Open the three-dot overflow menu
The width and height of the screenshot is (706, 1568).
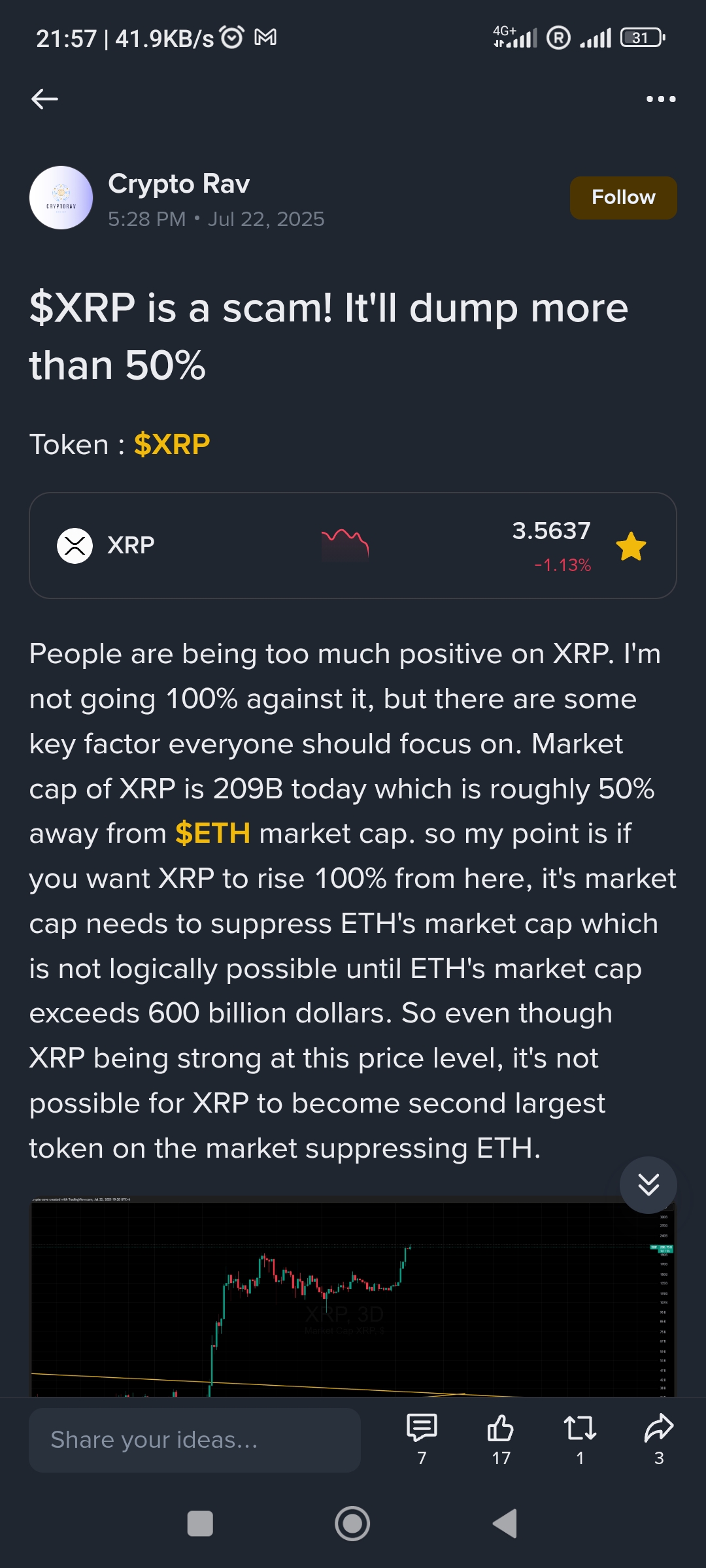(x=661, y=99)
